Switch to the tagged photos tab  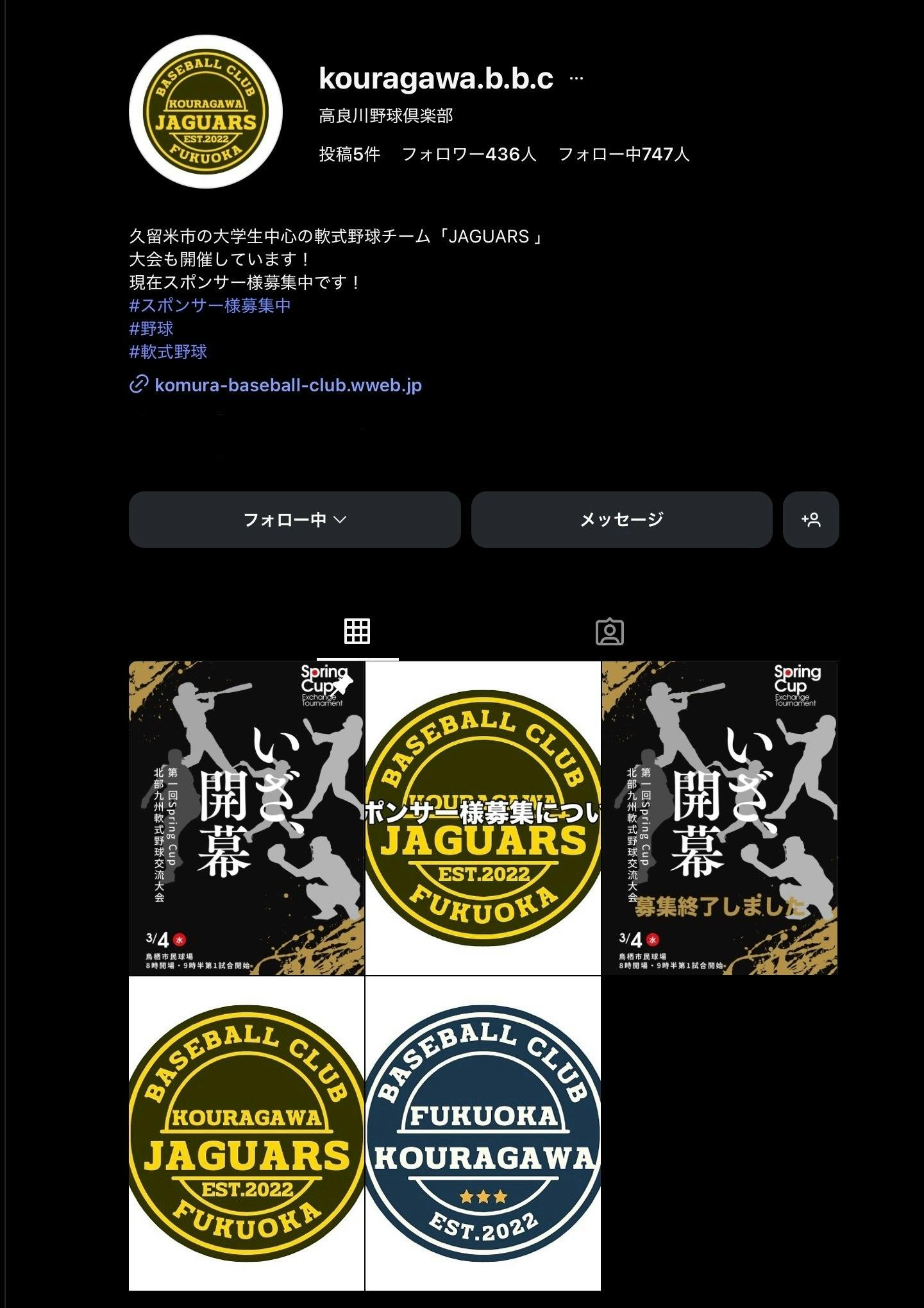pyautogui.click(x=609, y=632)
